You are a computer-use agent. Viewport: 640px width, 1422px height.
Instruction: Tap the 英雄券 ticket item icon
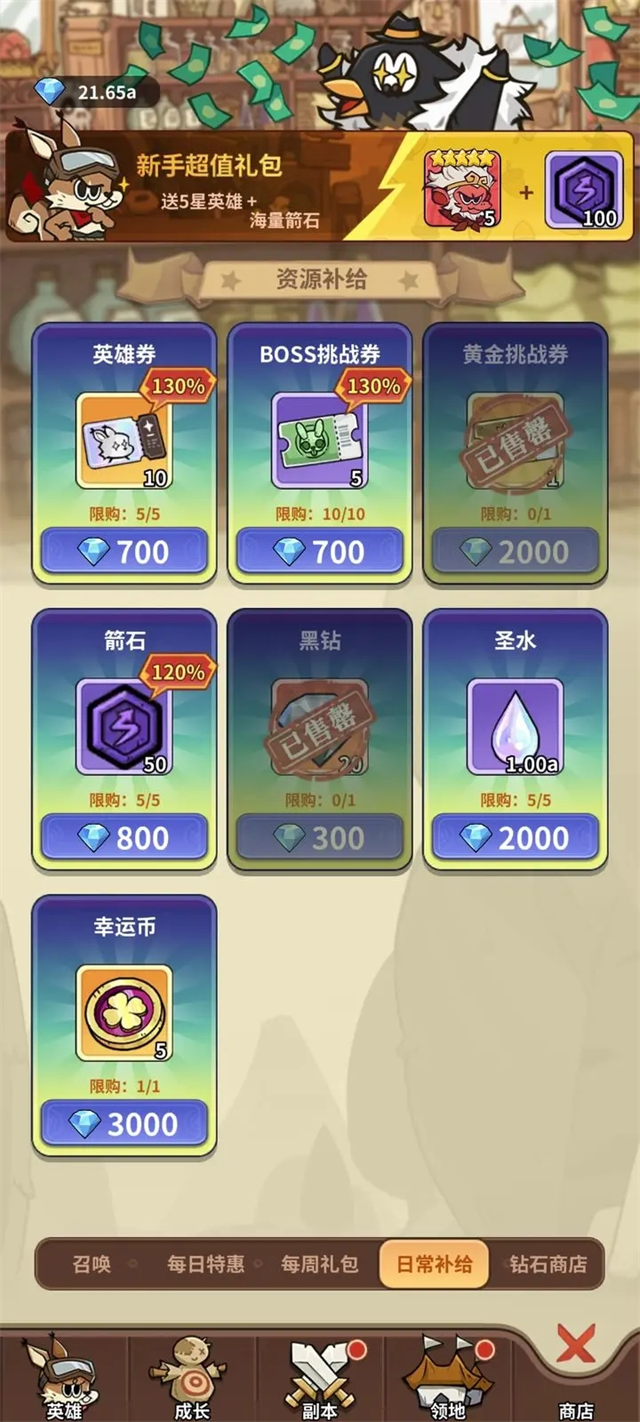pos(124,440)
